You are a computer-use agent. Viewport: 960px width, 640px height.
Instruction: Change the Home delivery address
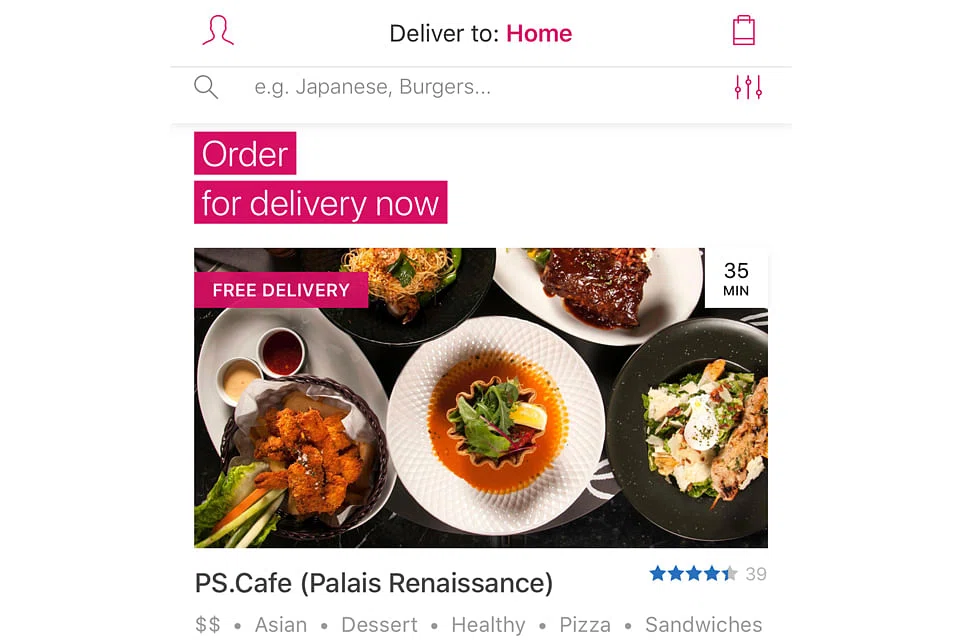[538, 33]
